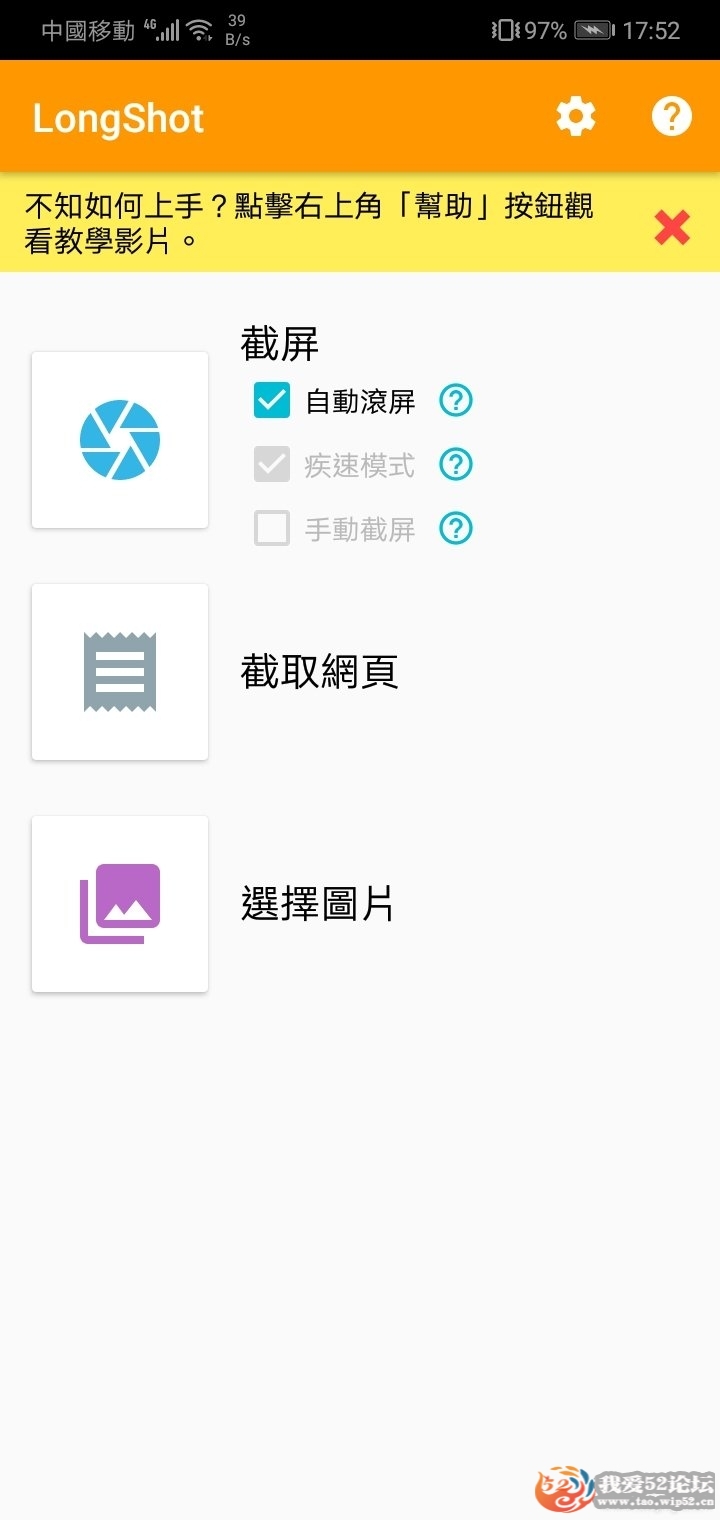Viewport: 720px width, 1520px height.
Task: Open 截取網頁 web page capture
Action: coord(120,672)
